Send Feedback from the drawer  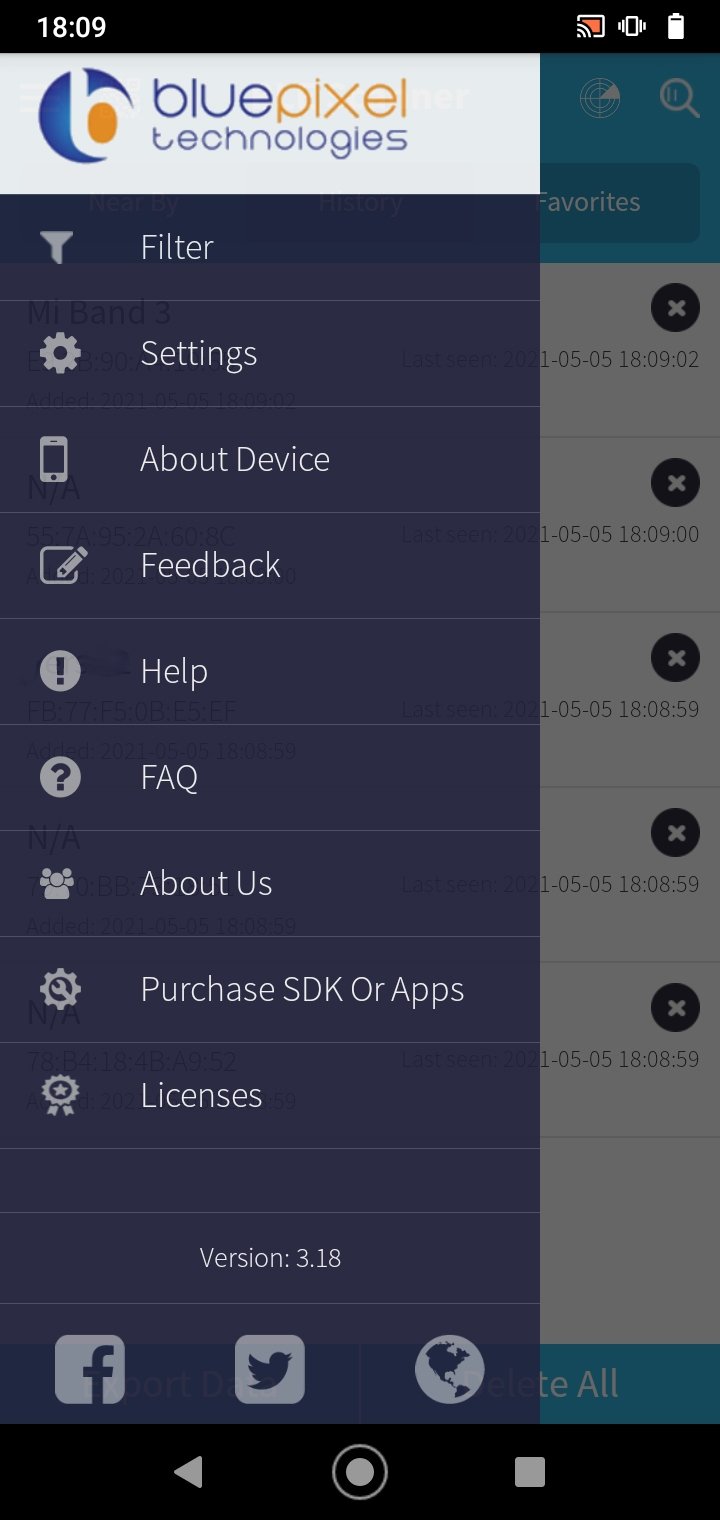point(270,565)
